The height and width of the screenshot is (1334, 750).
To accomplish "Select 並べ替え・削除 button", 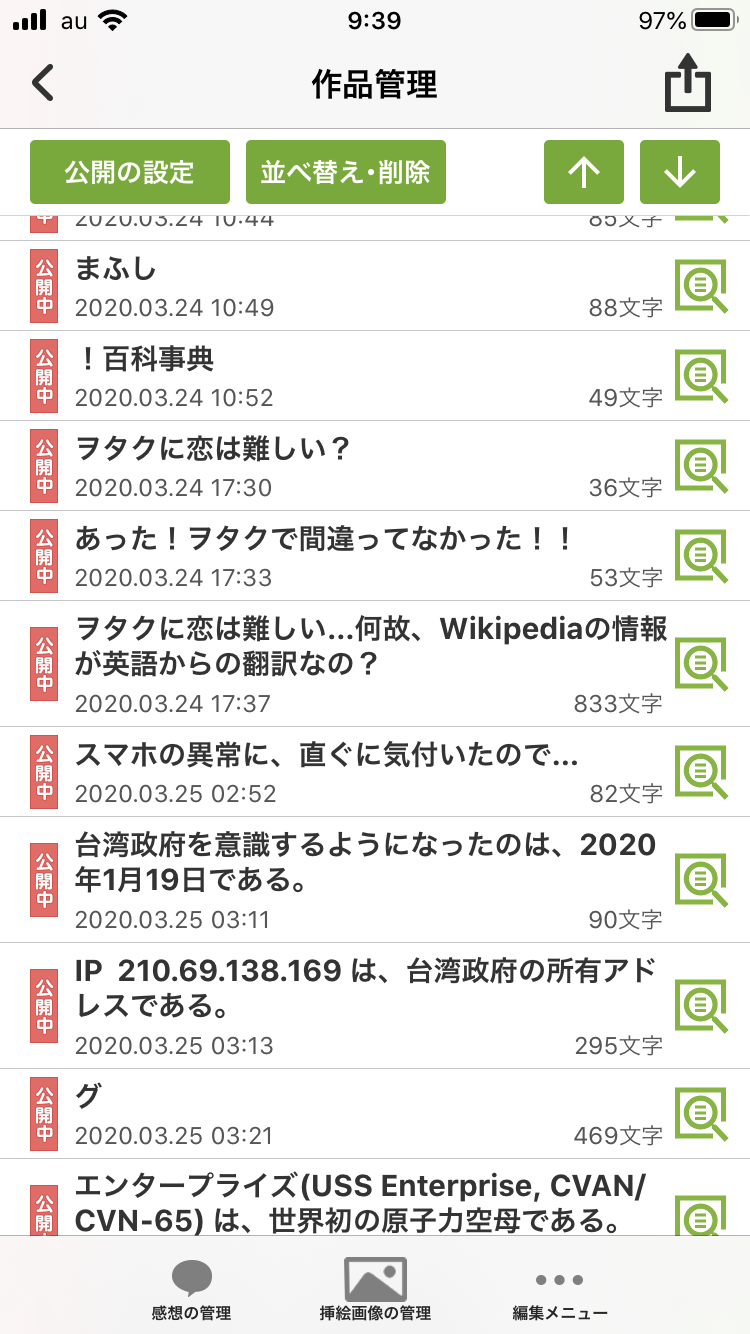I will coord(346,172).
